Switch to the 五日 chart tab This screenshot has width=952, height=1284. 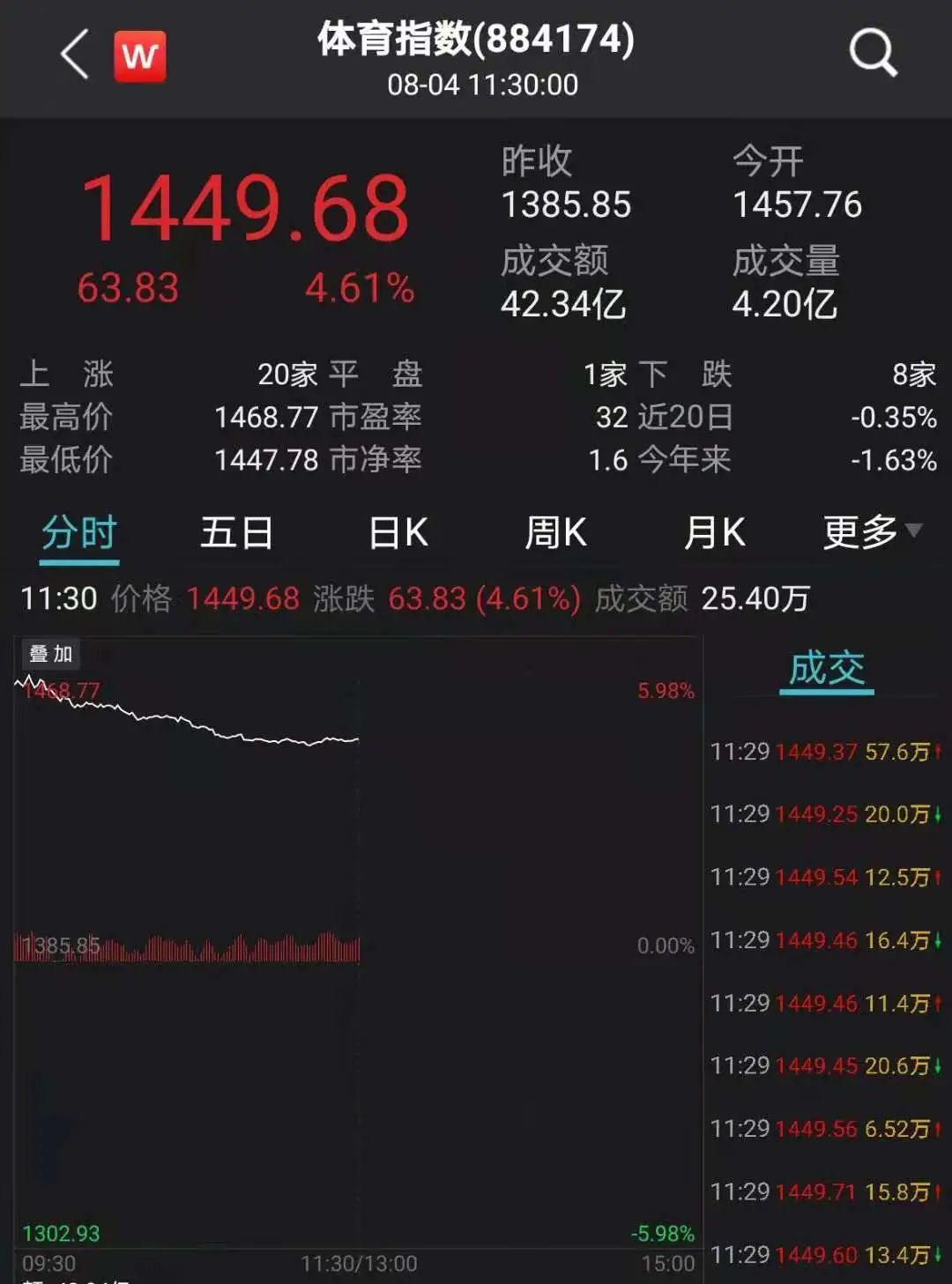[237, 534]
